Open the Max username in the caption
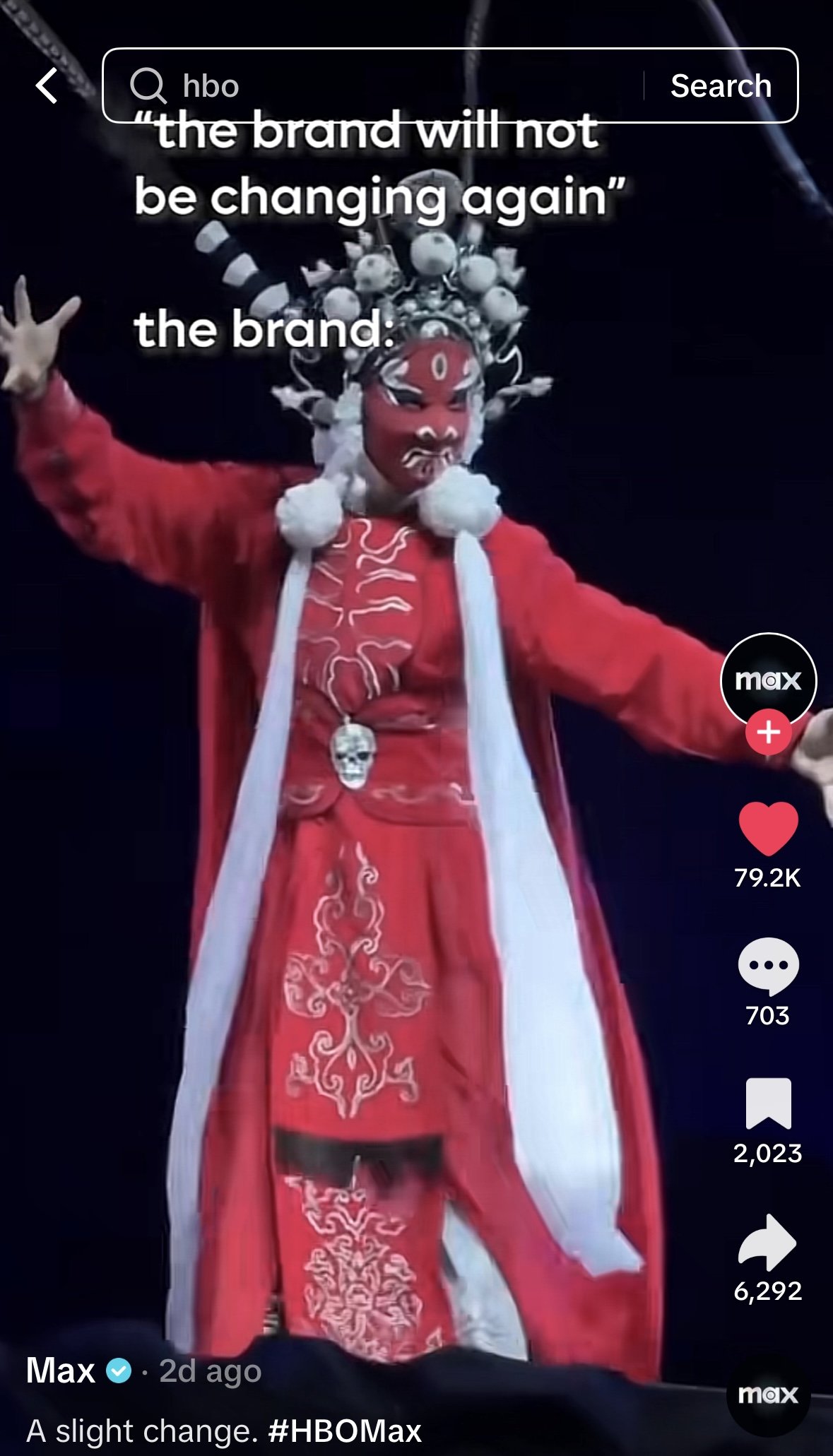The image size is (833, 1456). [x=60, y=1371]
